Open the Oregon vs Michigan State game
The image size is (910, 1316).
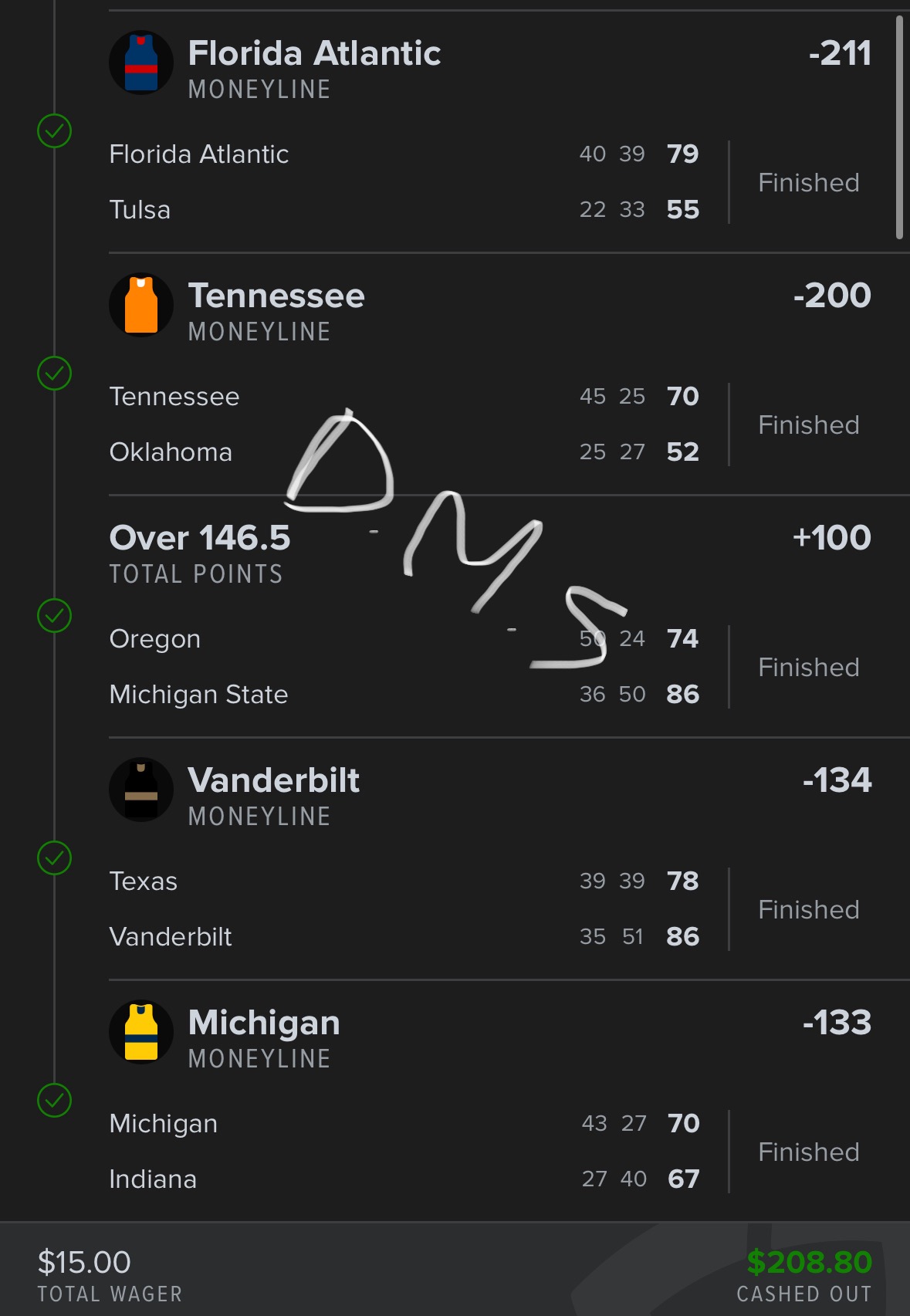417,667
